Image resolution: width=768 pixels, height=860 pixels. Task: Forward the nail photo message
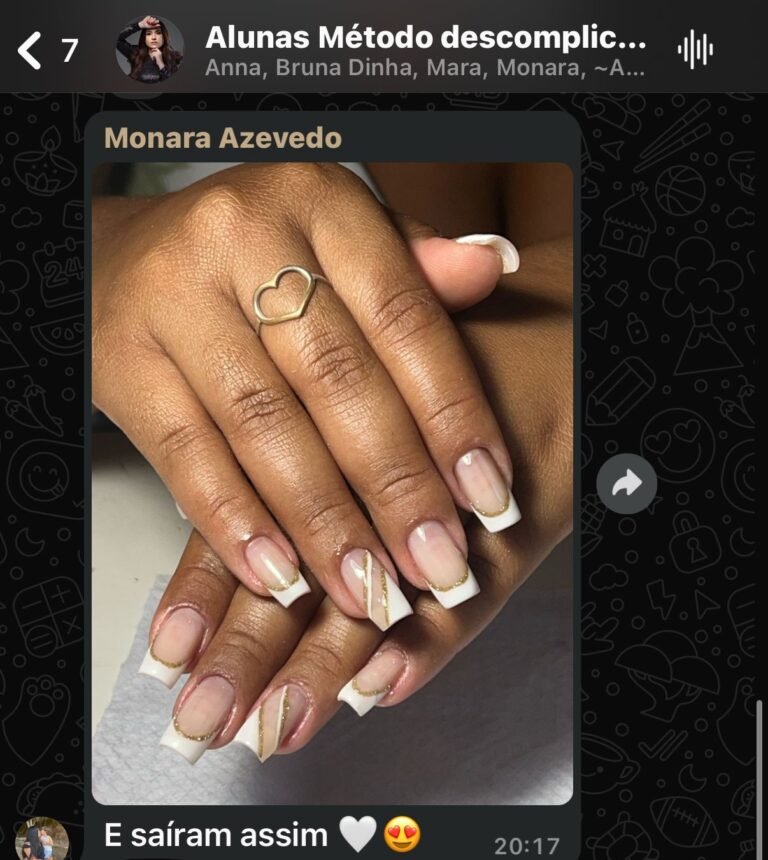coord(626,485)
